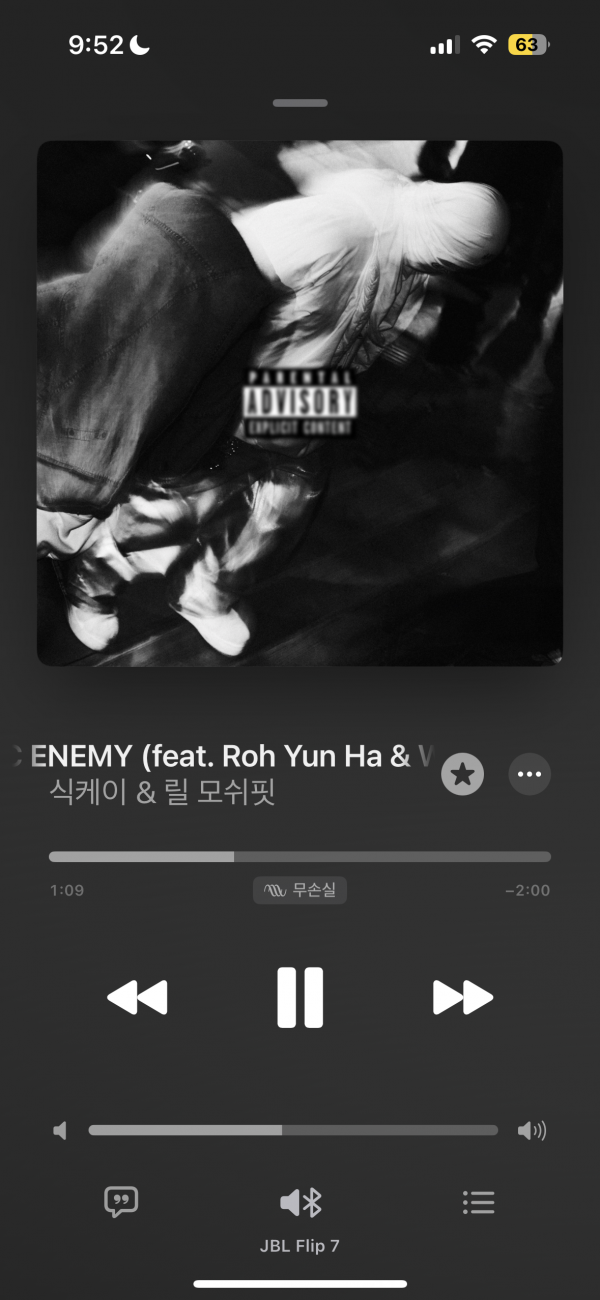Tap the playback progress bar
Screen dimensions: 600x1300
pyautogui.click(x=300, y=856)
